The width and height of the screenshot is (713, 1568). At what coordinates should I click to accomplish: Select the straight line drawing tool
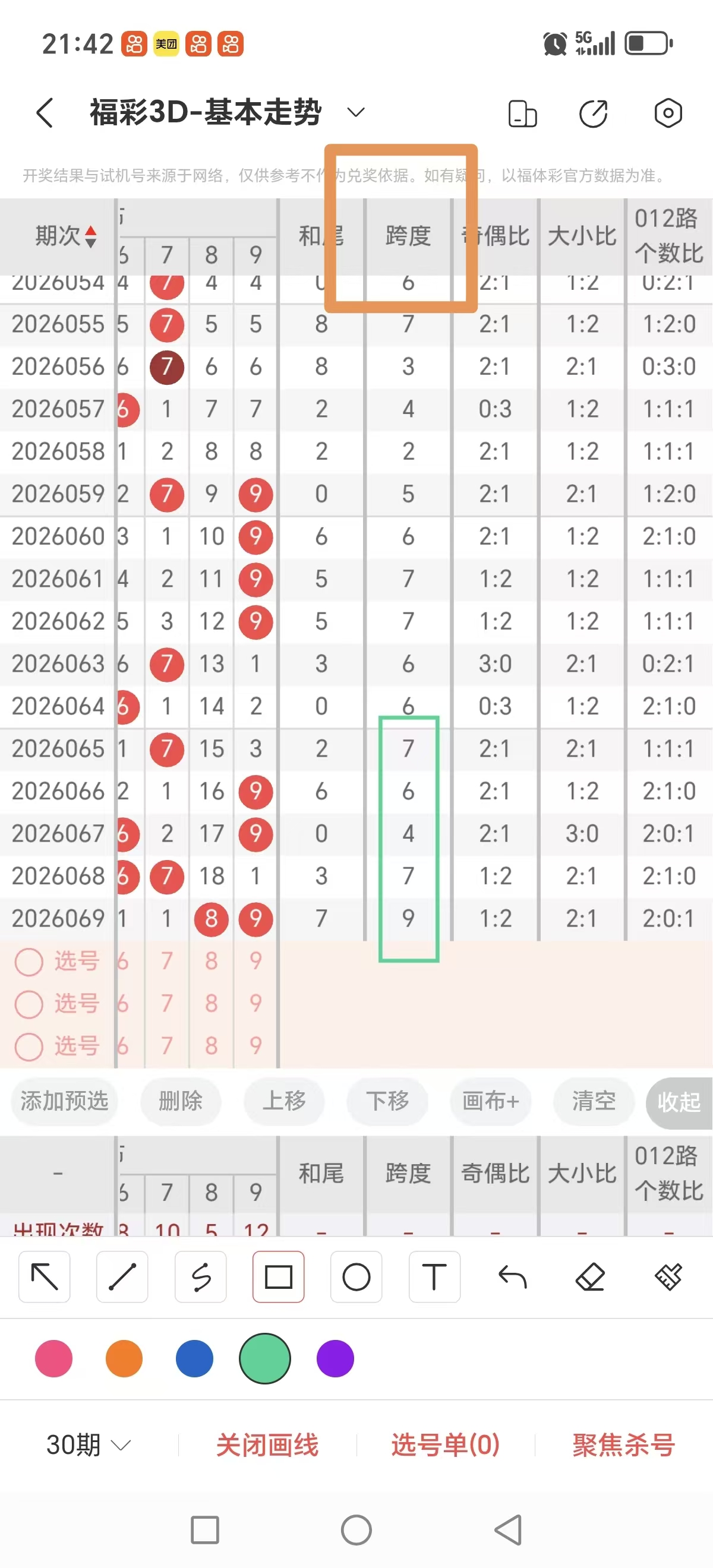pyautogui.click(x=122, y=1278)
